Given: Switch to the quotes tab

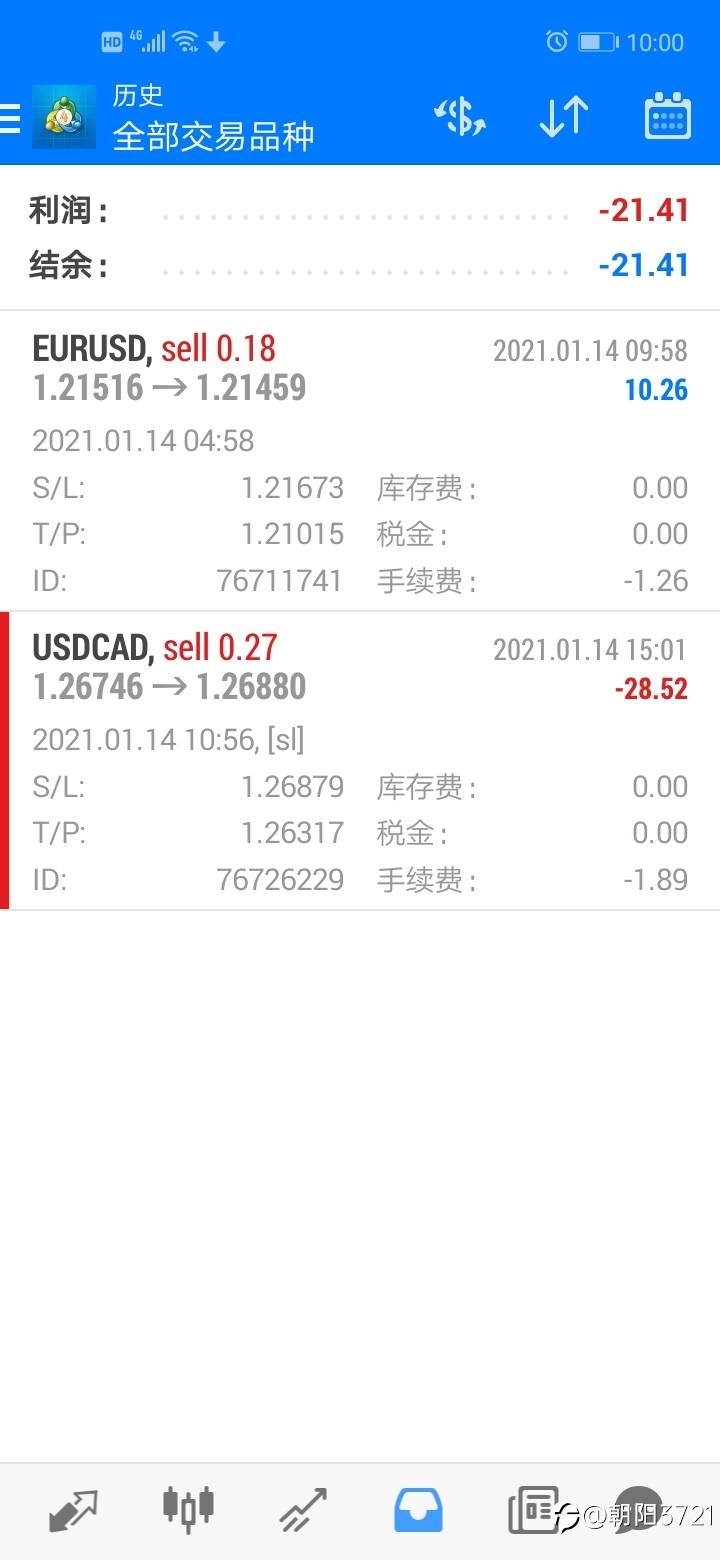Looking at the screenshot, I should pyautogui.click(x=74, y=1510).
